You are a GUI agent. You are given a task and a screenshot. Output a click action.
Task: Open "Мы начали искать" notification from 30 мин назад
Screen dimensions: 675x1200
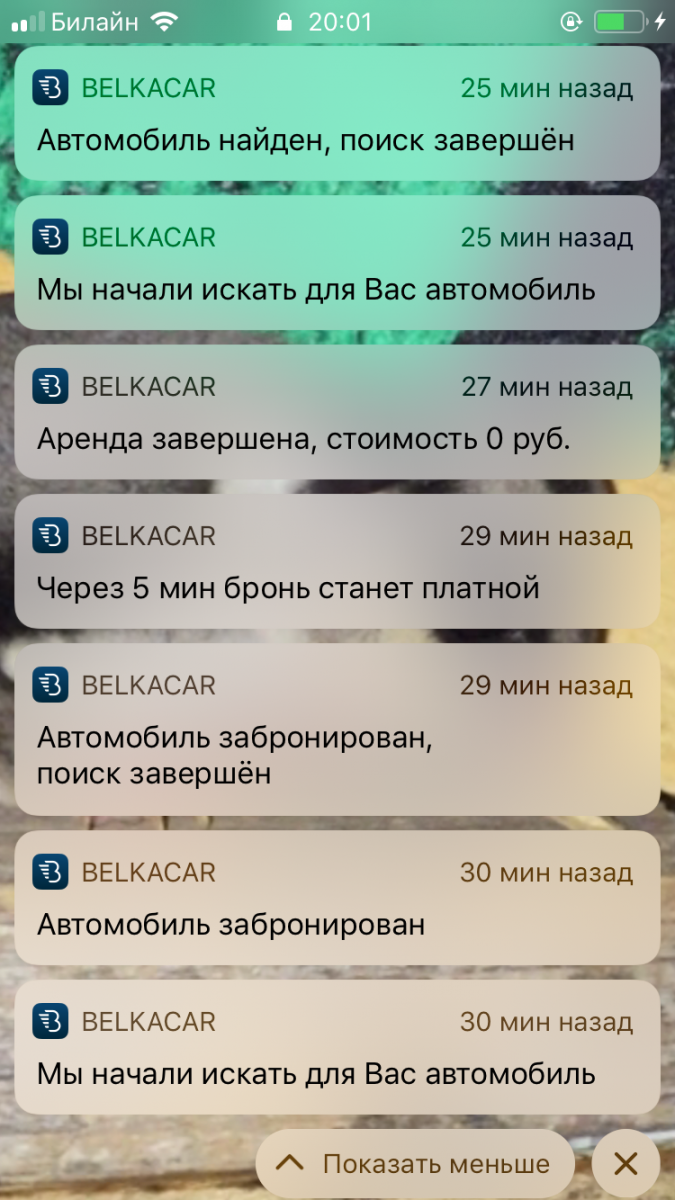[x=337, y=1048]
